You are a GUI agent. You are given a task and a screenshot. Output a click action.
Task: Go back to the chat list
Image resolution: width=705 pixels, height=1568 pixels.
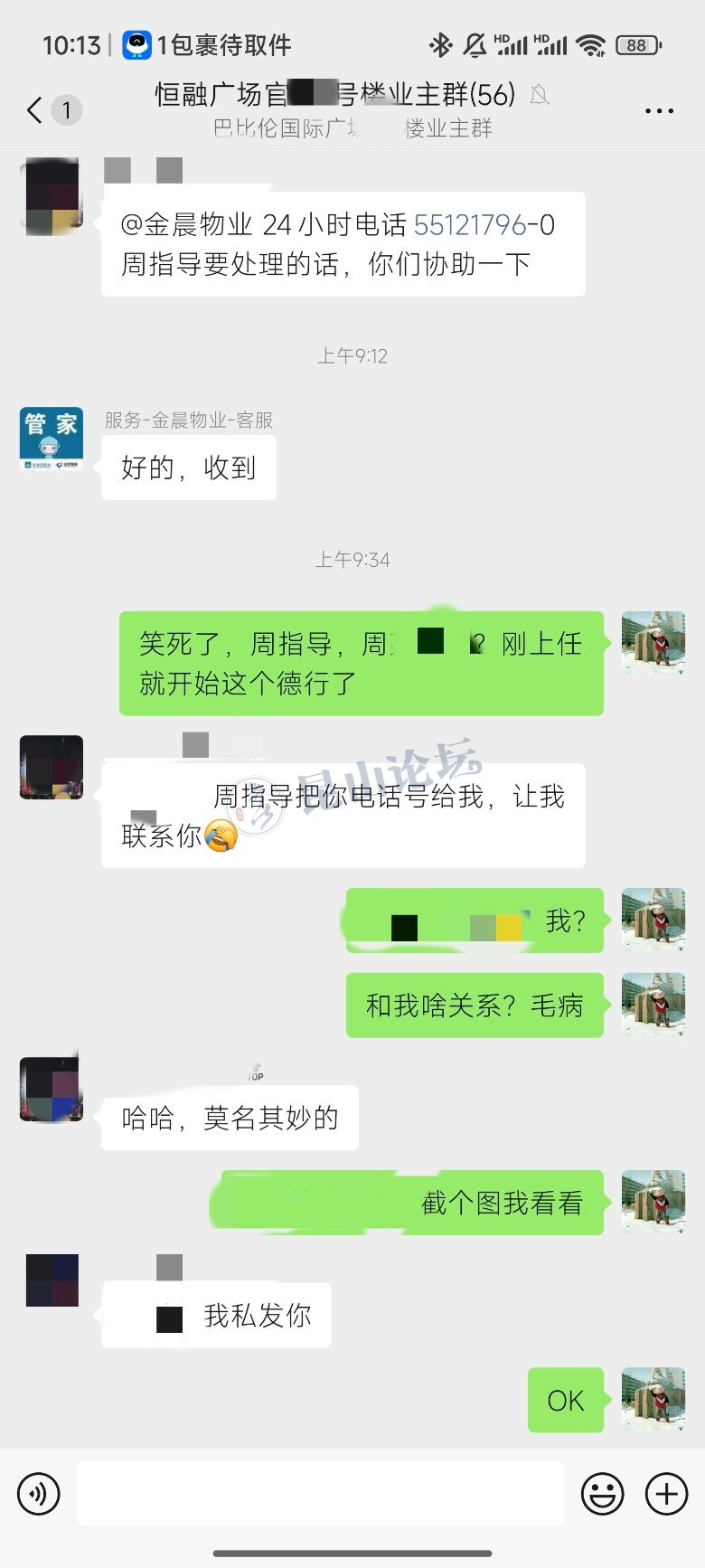pos(36,110)
